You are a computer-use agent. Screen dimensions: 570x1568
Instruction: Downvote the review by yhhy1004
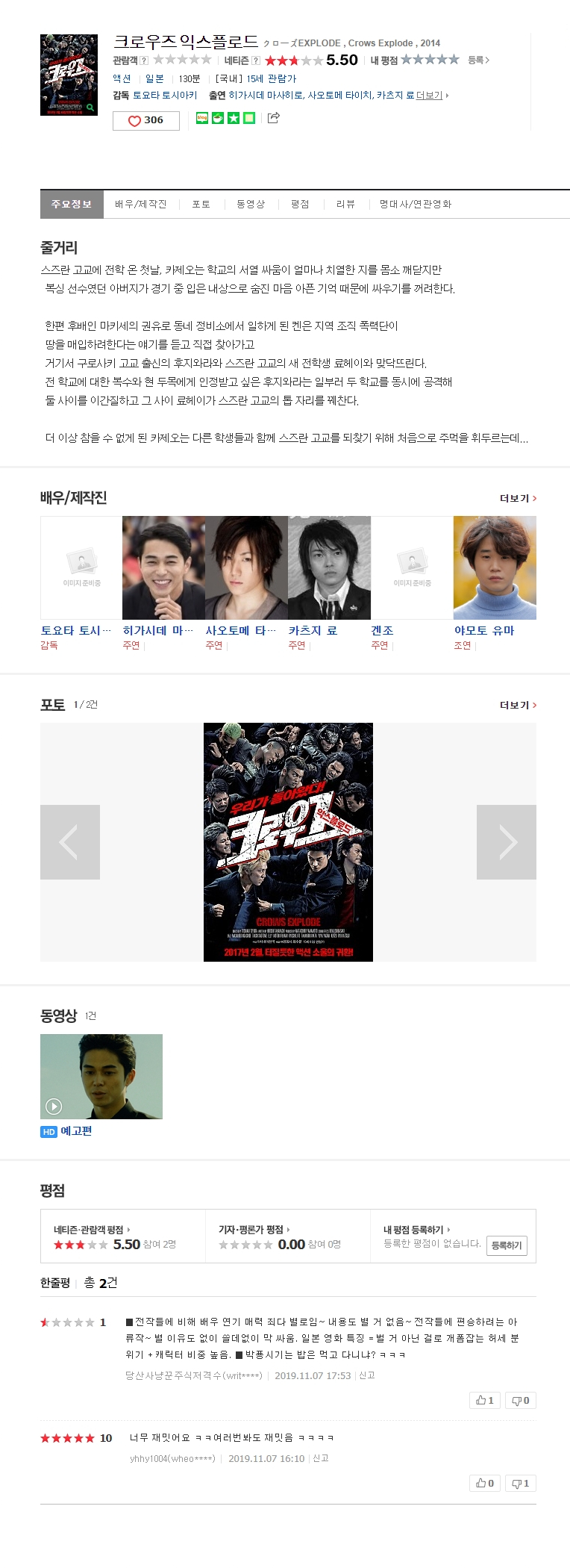coord(520,1483)
